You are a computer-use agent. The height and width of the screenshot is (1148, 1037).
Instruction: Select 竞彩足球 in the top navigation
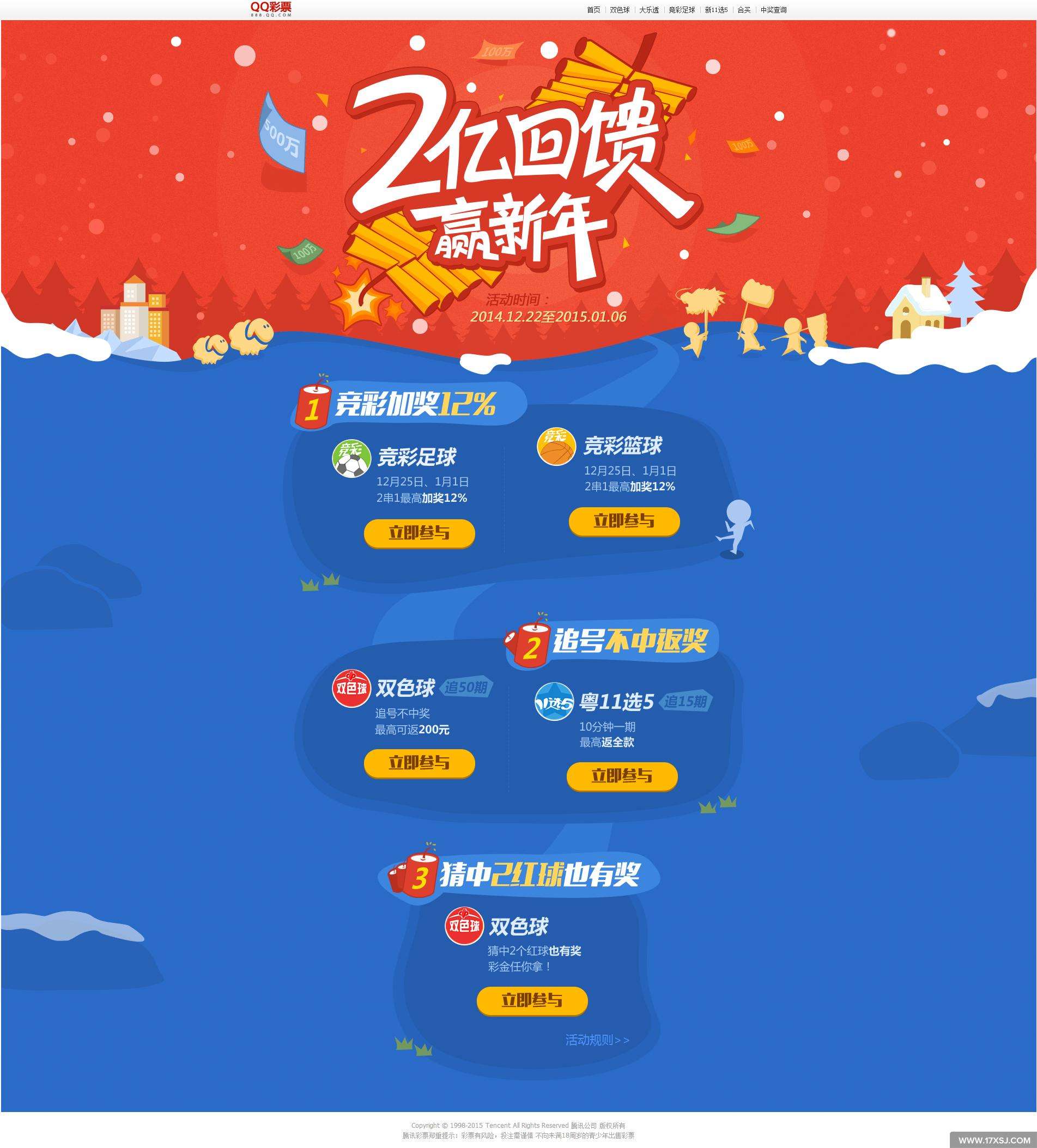(682, 10)
